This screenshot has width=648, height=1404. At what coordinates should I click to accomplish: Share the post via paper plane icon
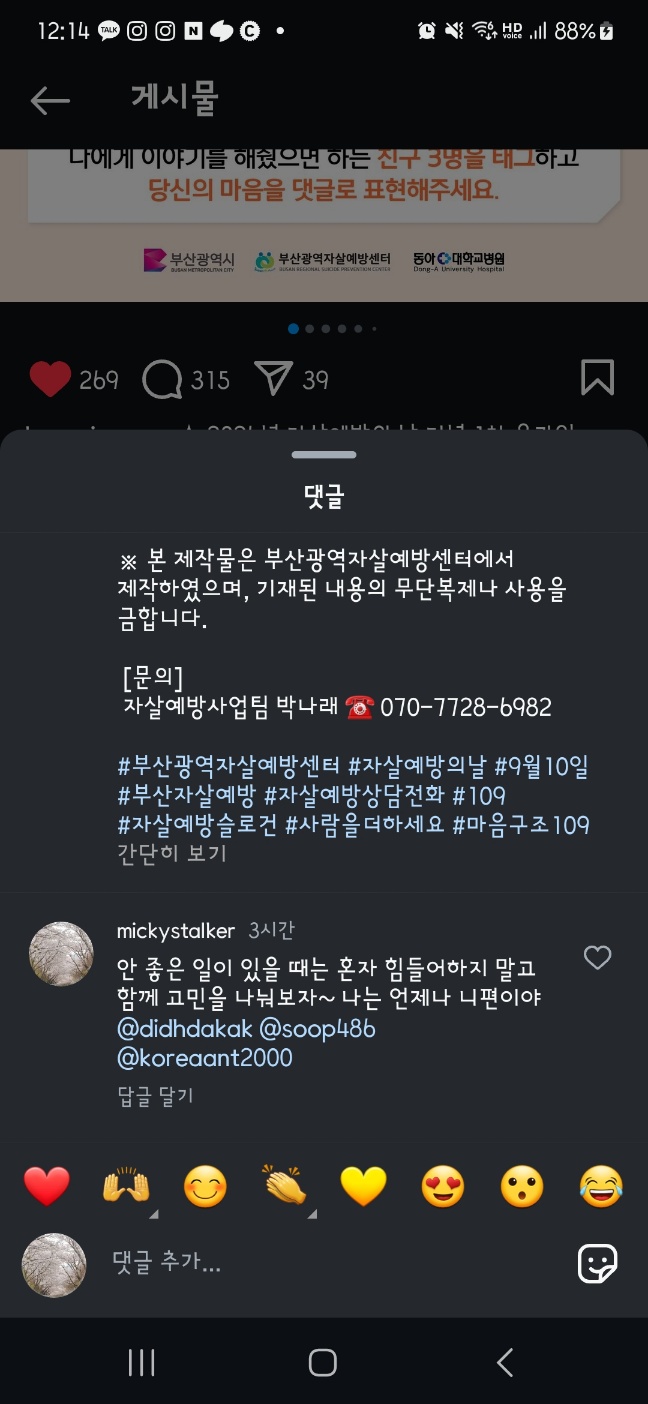tap(273, 379)
